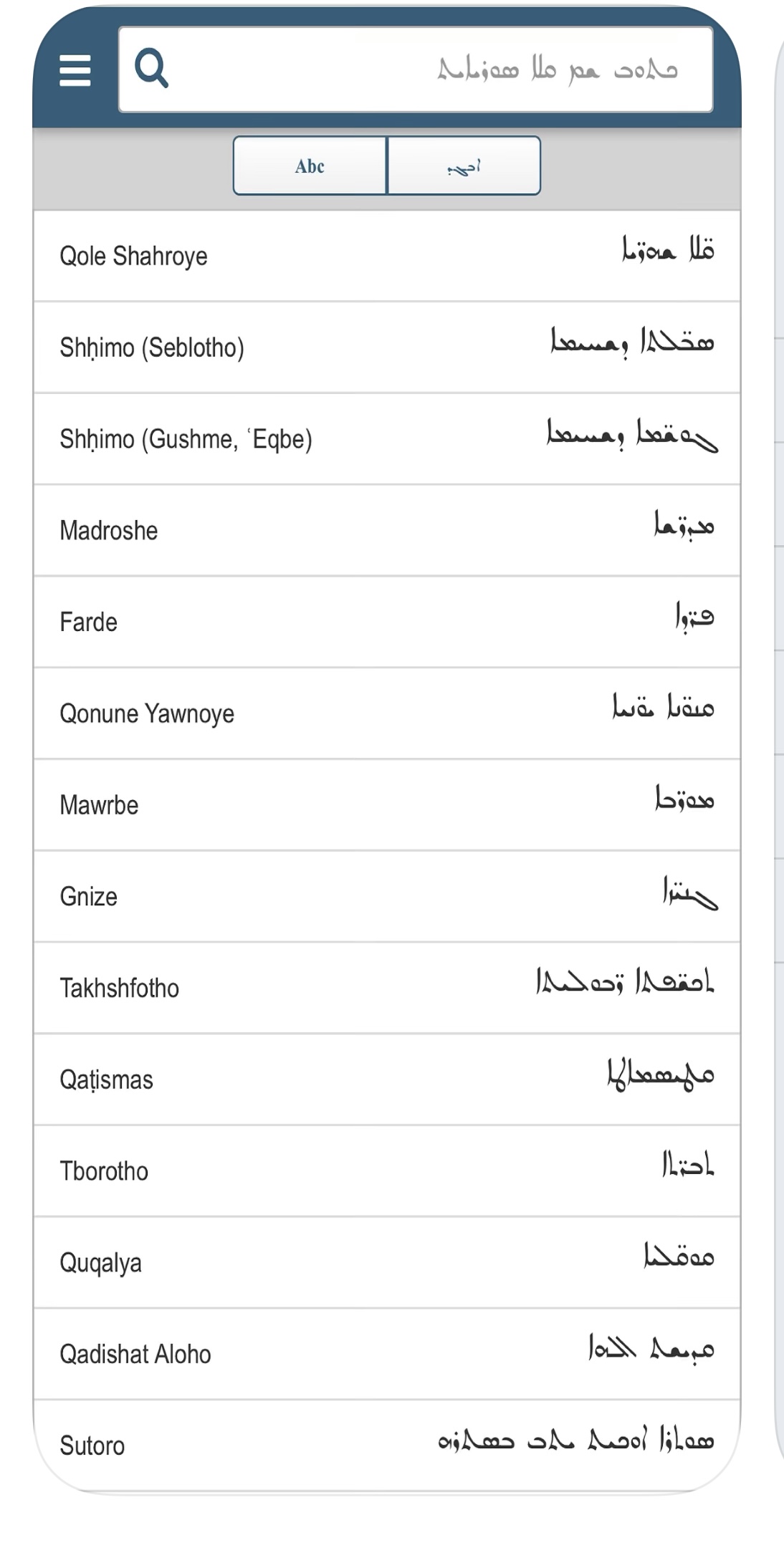Image resolution: width=784 pixels, height=1568 pixels.
Task: Switch to Abc sorting
Action: [310, 166]
